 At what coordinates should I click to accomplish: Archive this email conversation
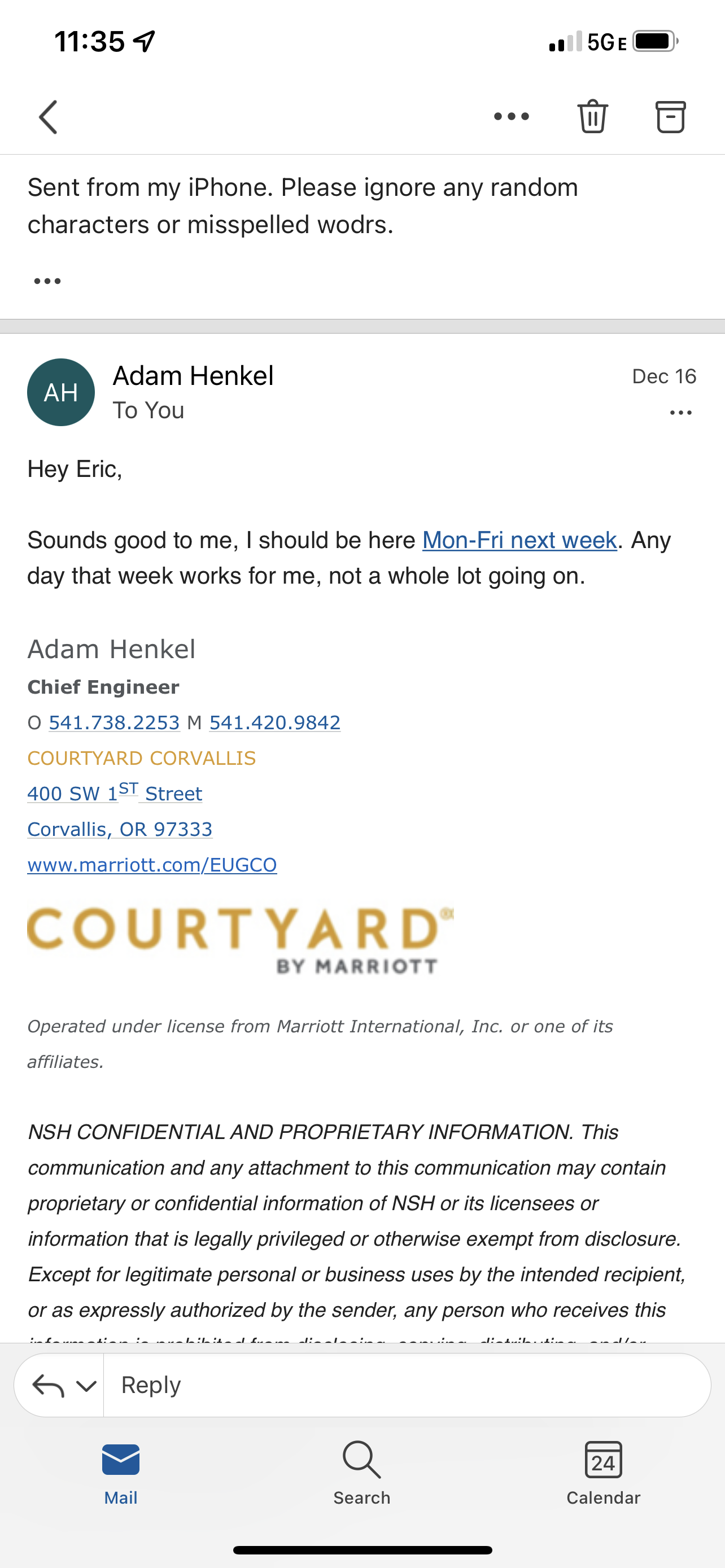pos(670,116)
